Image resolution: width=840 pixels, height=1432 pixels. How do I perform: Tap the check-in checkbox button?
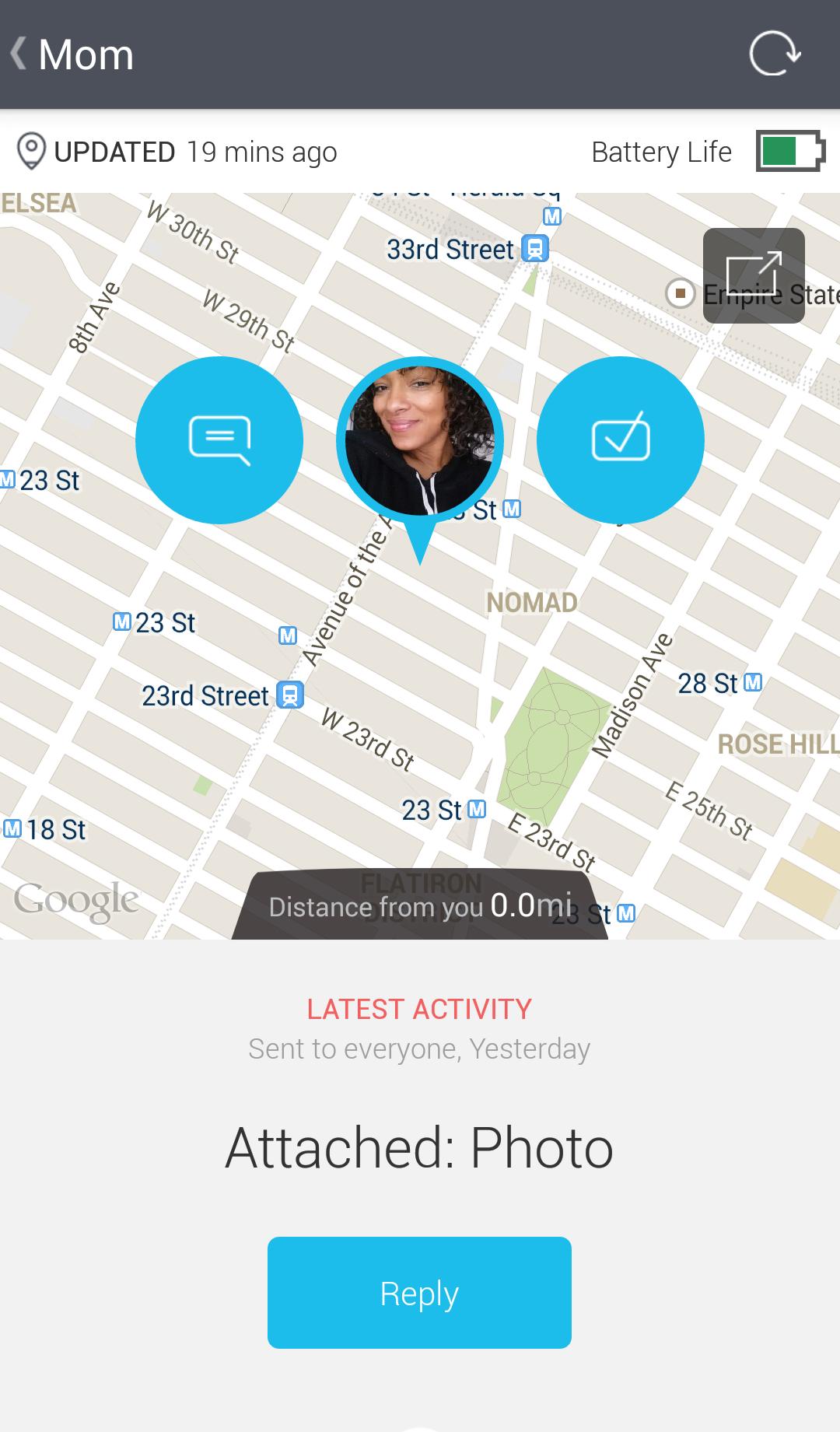point(621,440)
